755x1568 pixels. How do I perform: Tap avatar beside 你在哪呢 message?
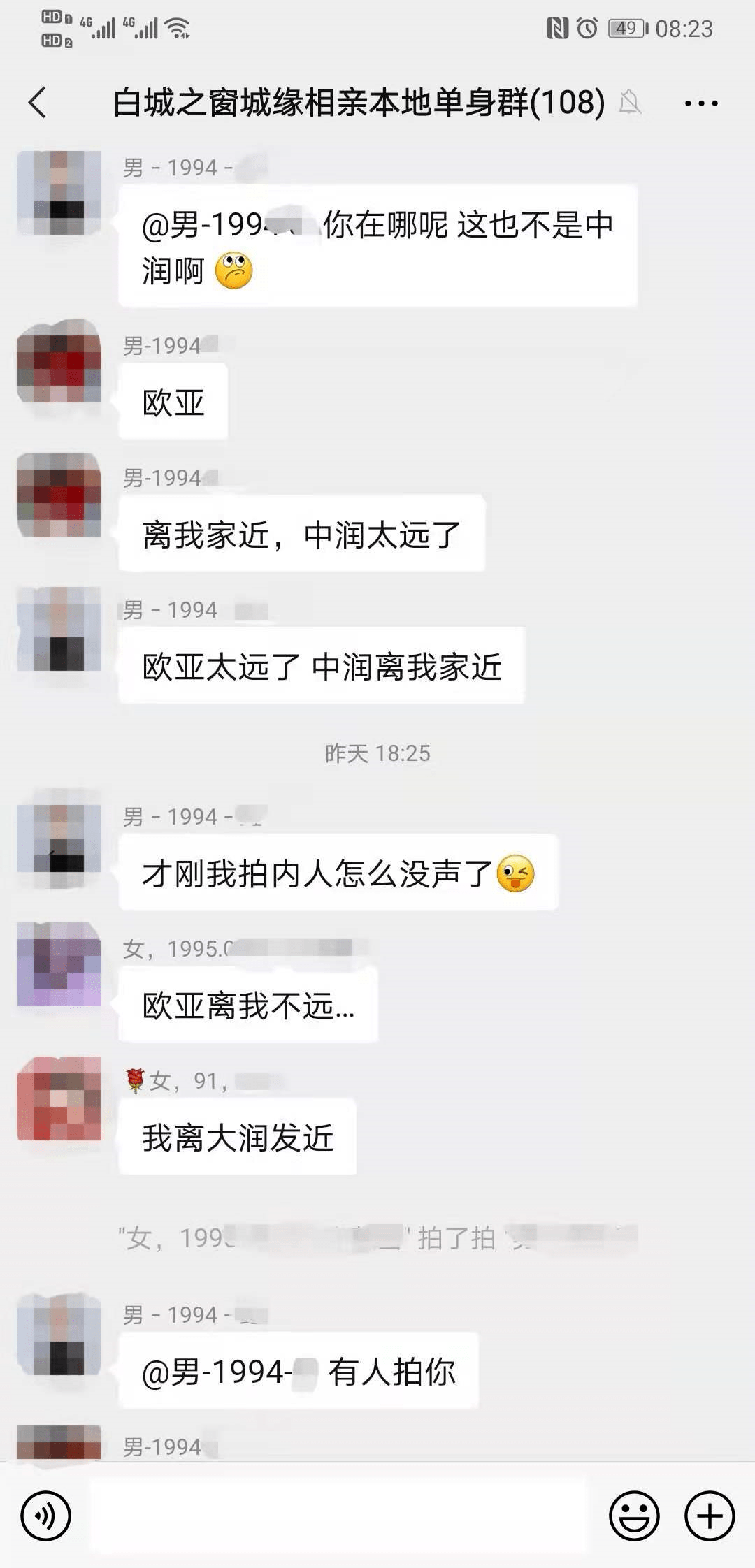tap(59, 193)
